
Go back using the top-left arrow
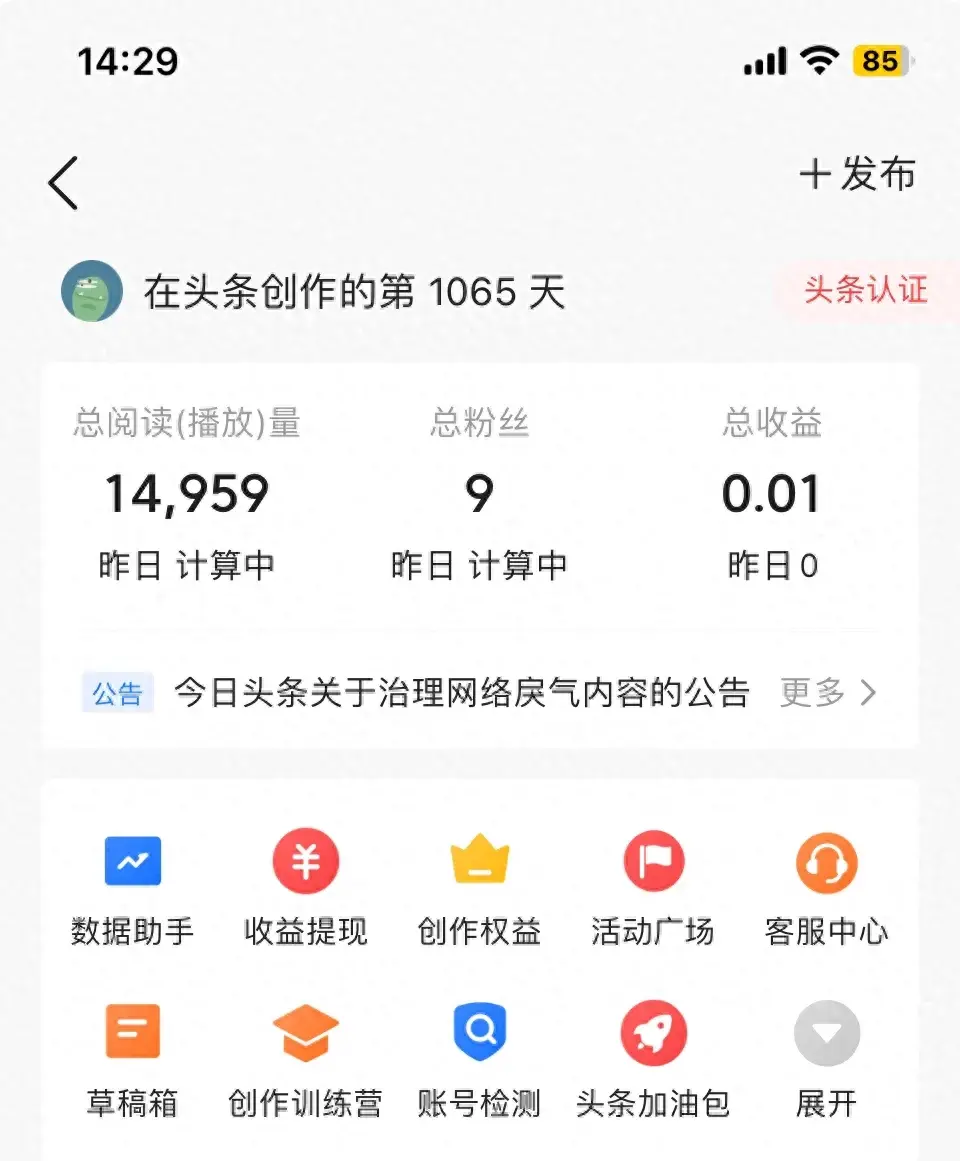point(63,182)
